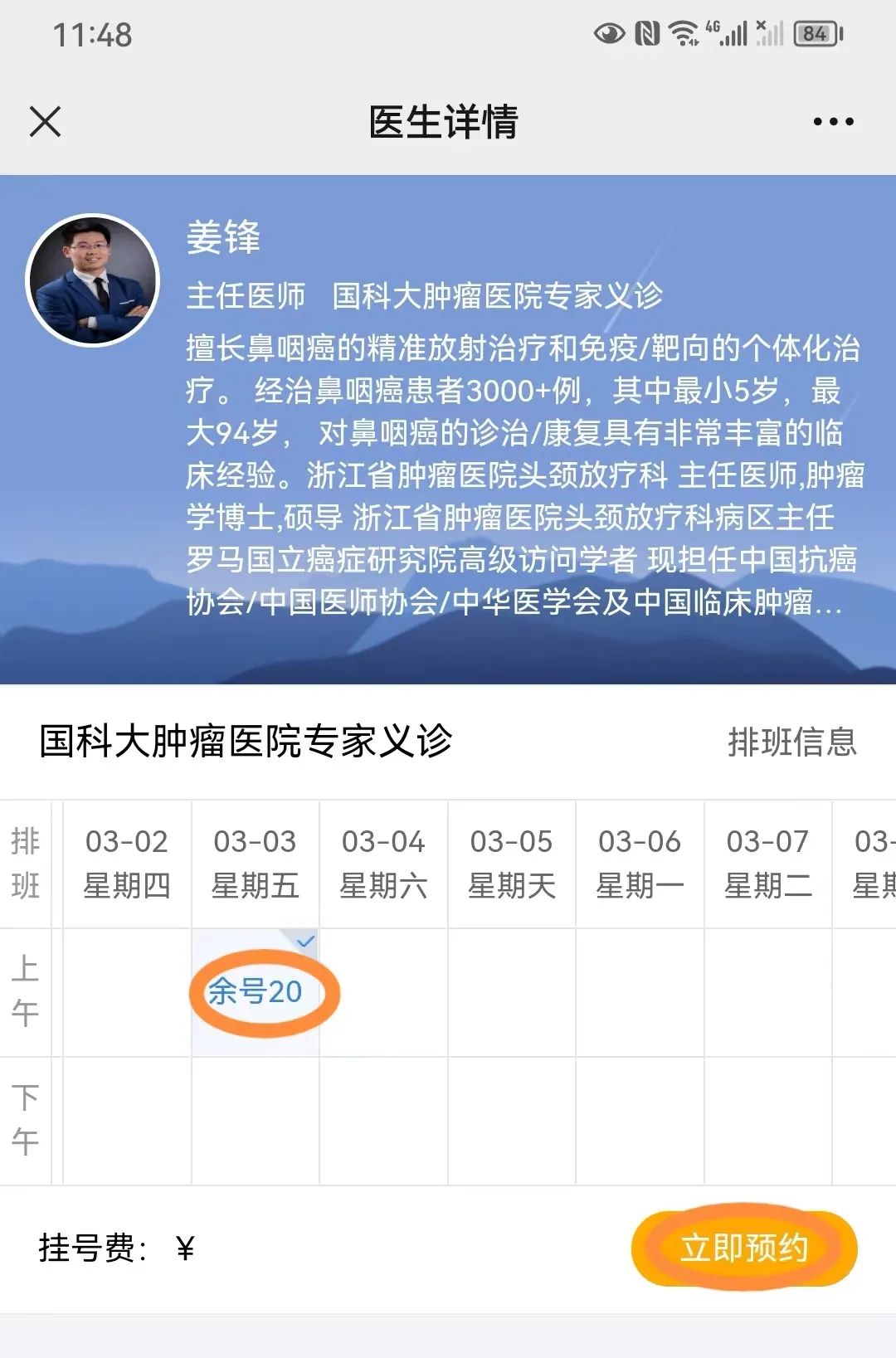The image size is (896, 1358).
Task: Open the three-dot overflow menu
Action: (x=833, y=122)
